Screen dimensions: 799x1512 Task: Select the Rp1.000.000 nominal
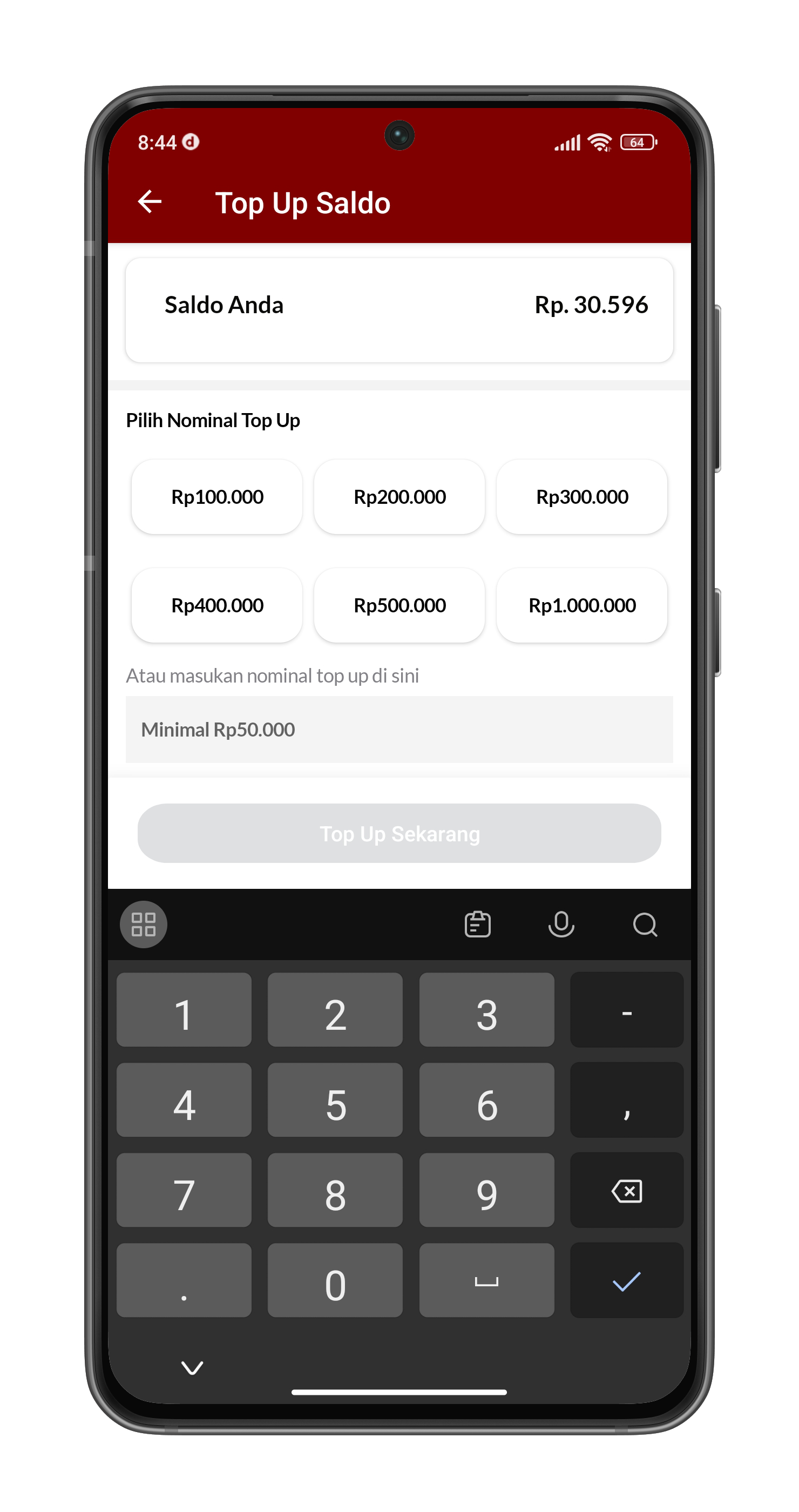[x=582, y=605]
